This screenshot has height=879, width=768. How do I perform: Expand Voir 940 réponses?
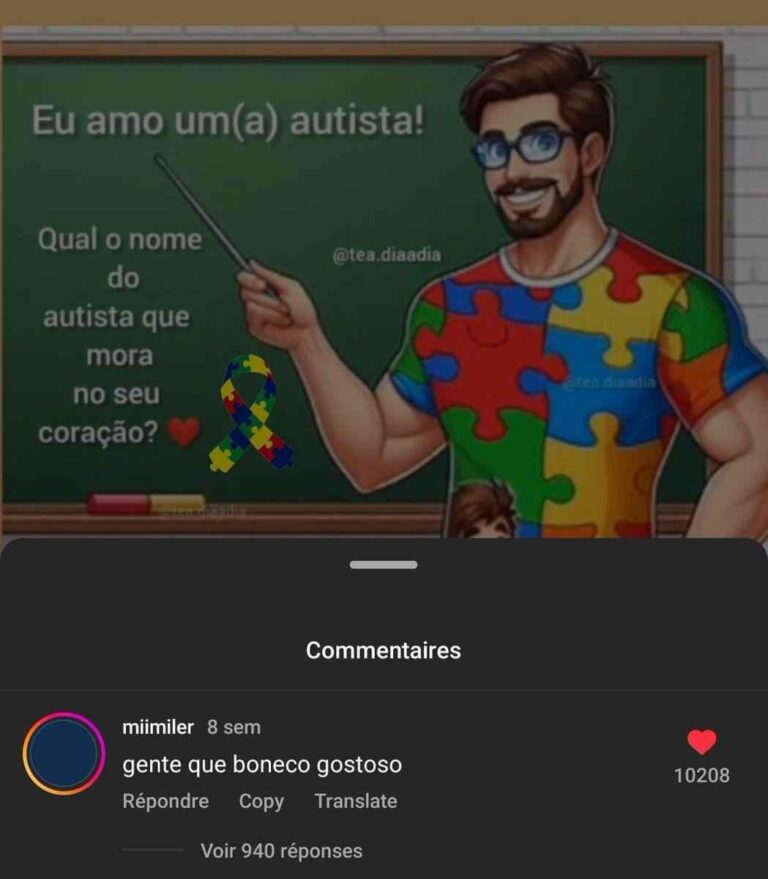pyautogui.click(x=281, y=851)
